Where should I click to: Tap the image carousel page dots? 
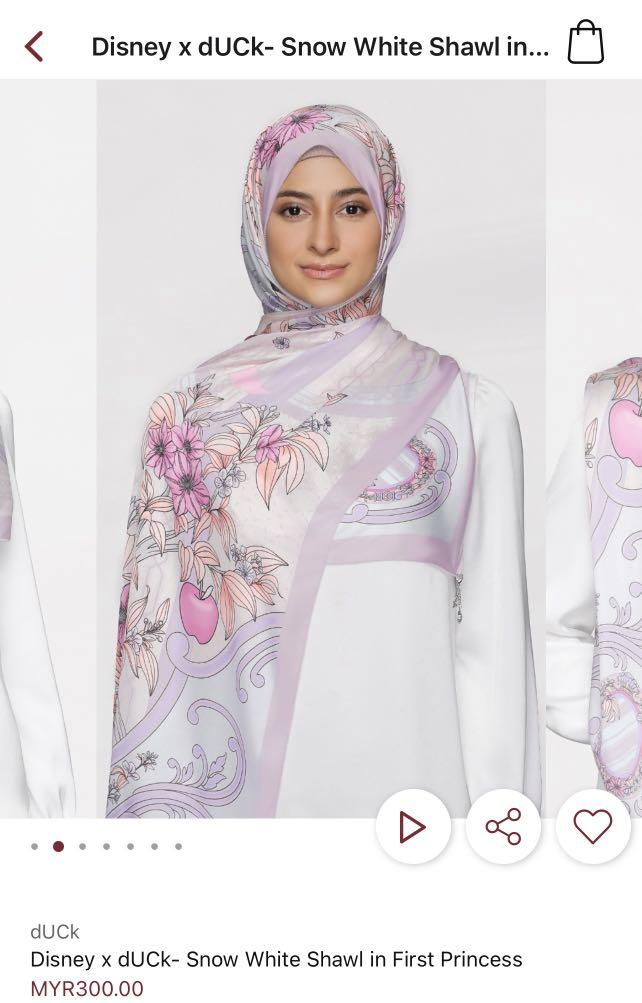click(x=106, y=846)
